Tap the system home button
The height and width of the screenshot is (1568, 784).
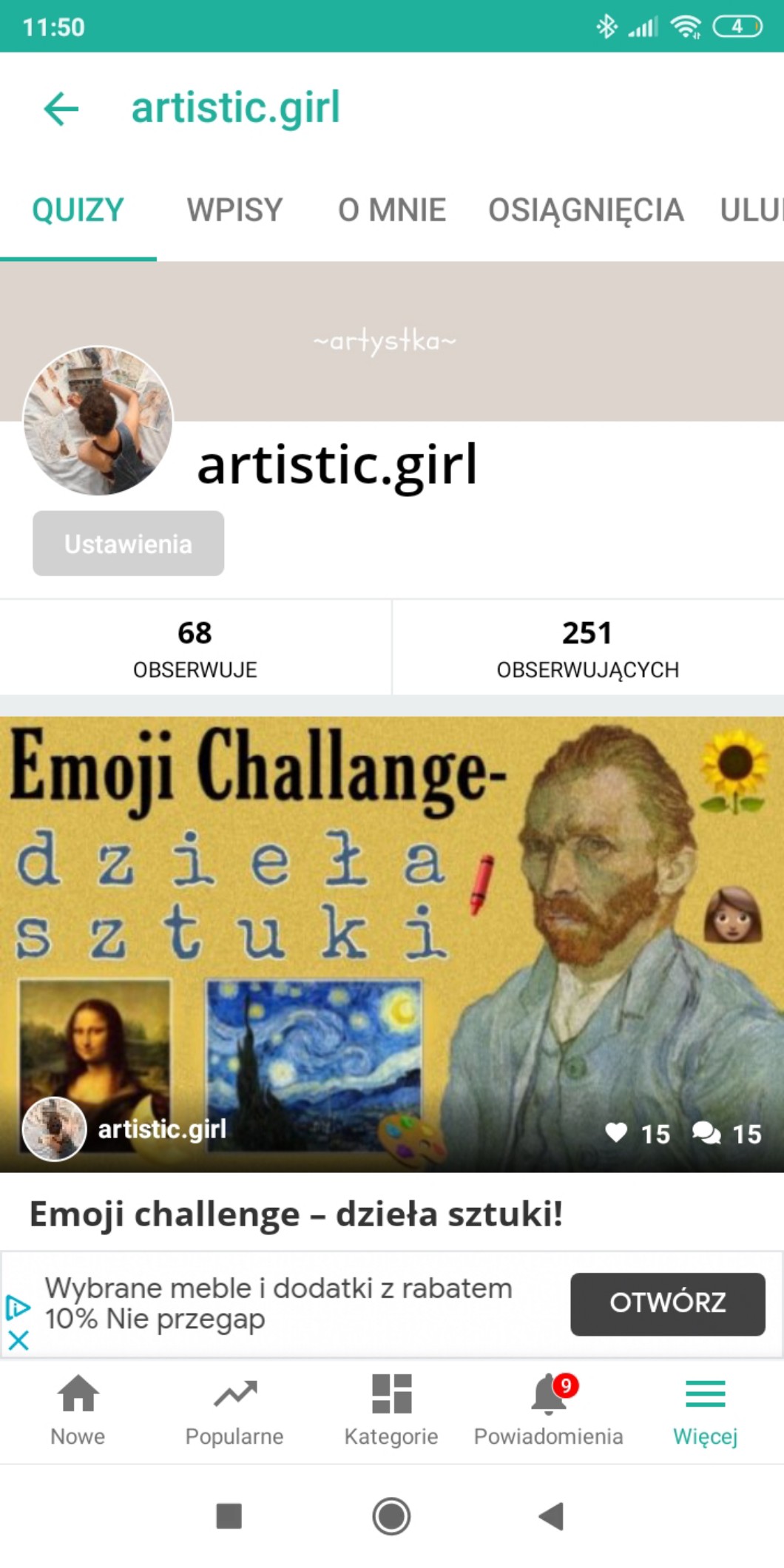[391, 1516]
